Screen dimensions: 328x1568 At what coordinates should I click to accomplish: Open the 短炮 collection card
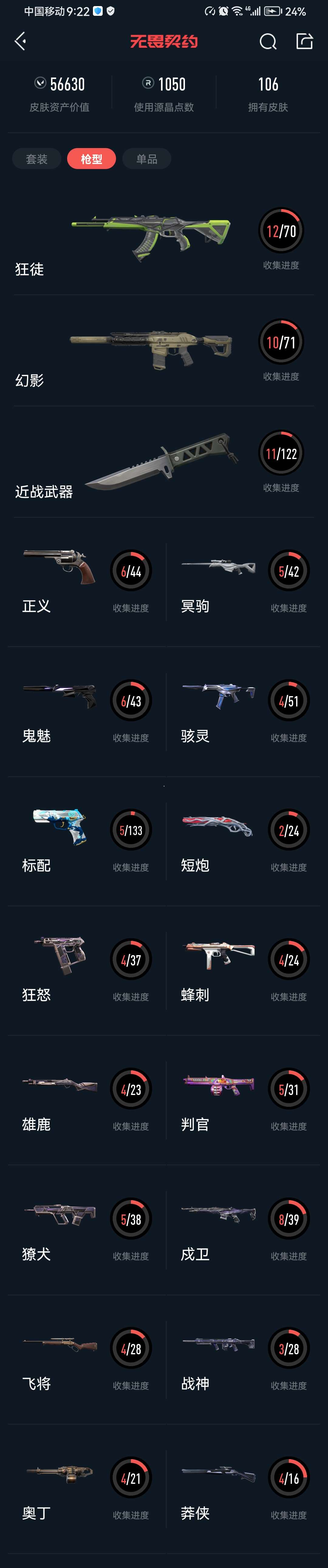[243, 841]
